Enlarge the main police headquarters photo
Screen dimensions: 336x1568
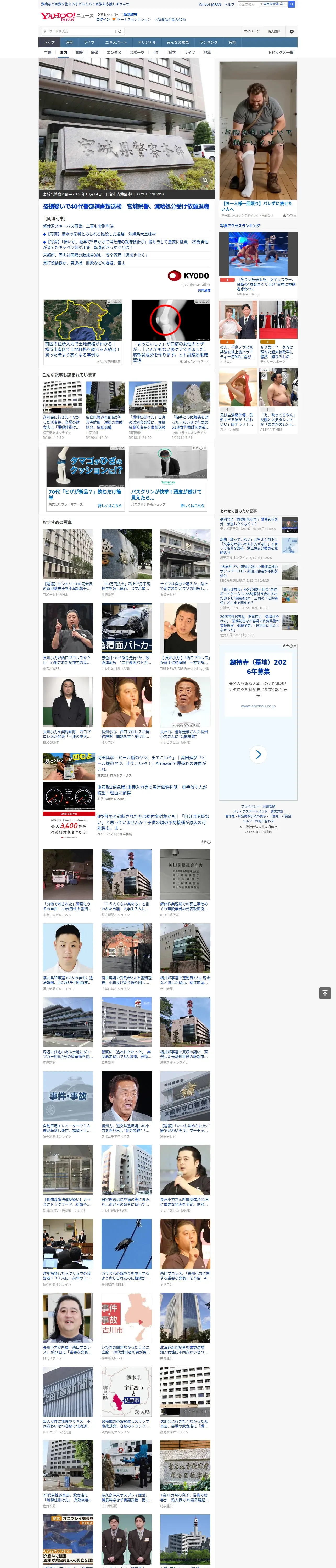[126, 124]
